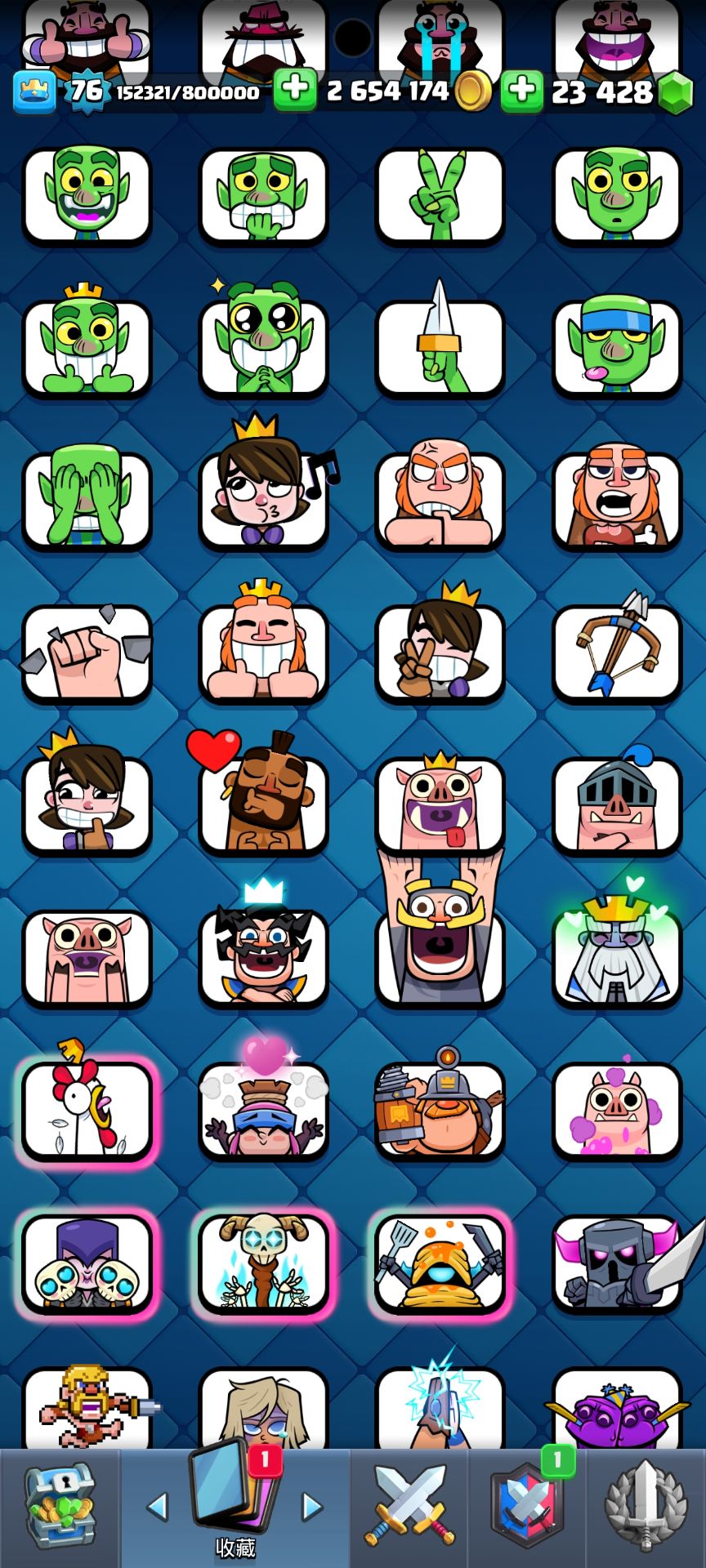Tap the right arrow on the 收藏 tab
Screen dimensions: 706x1568
pos(312,1507)
